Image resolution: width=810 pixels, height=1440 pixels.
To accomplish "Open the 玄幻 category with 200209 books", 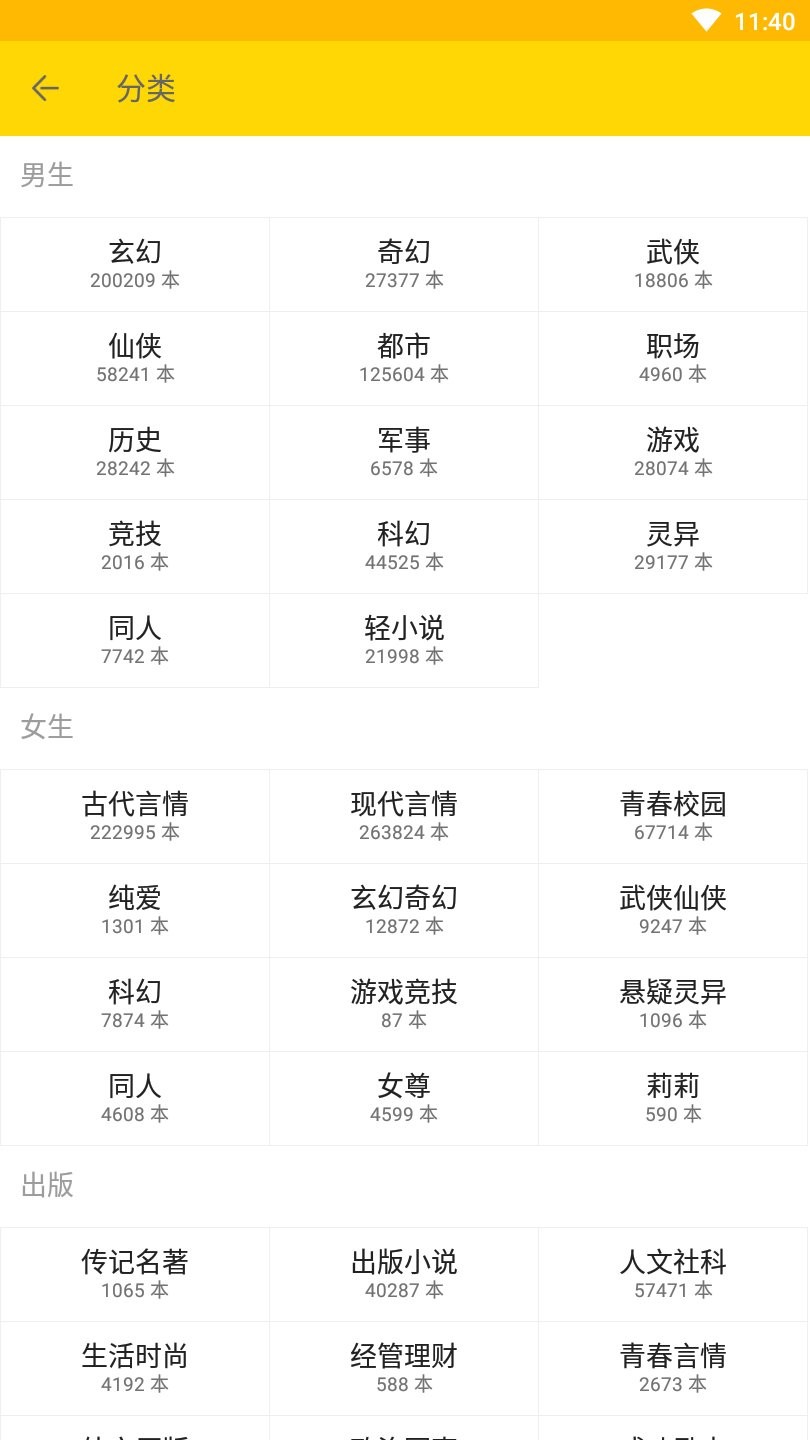I will click(135, 264).
